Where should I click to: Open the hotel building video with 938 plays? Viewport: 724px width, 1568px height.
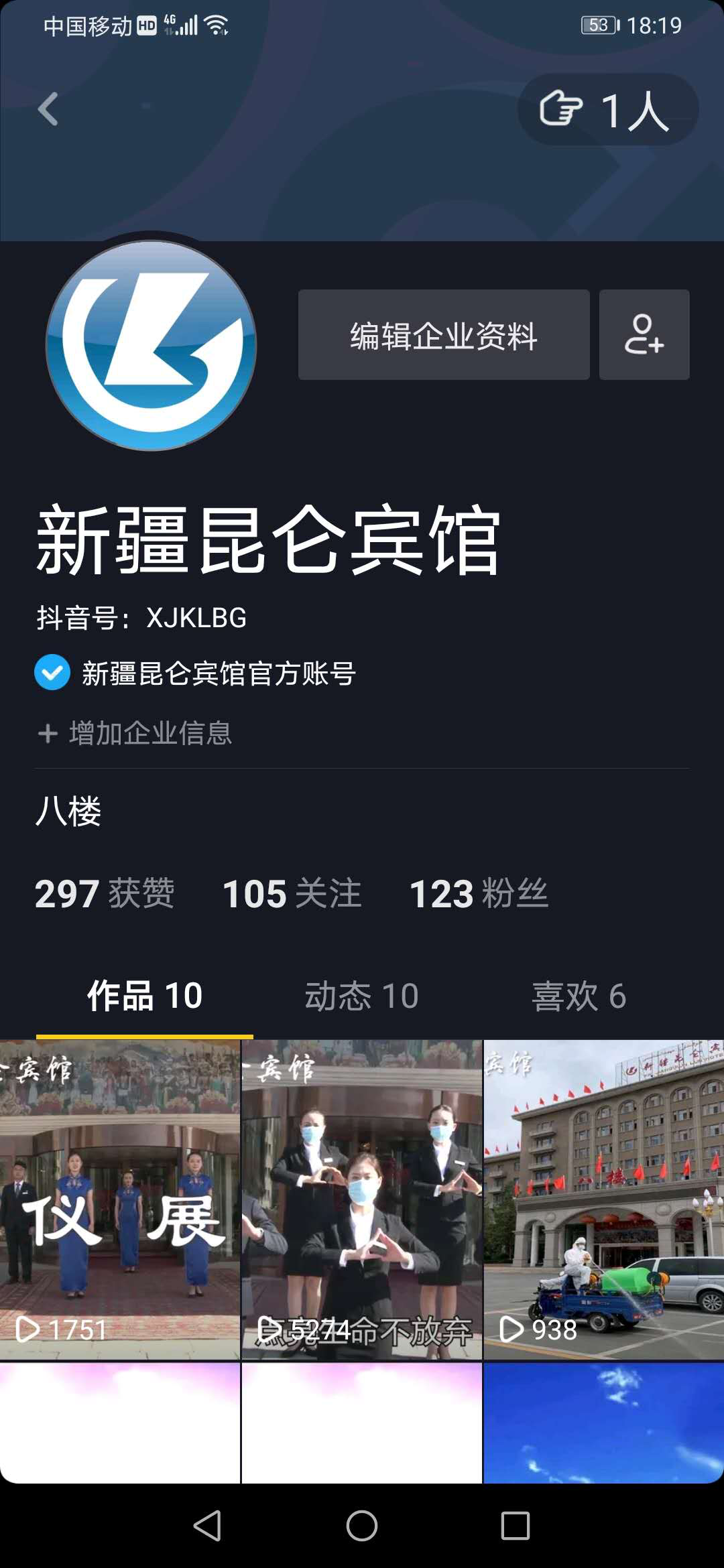point(603,1199)
